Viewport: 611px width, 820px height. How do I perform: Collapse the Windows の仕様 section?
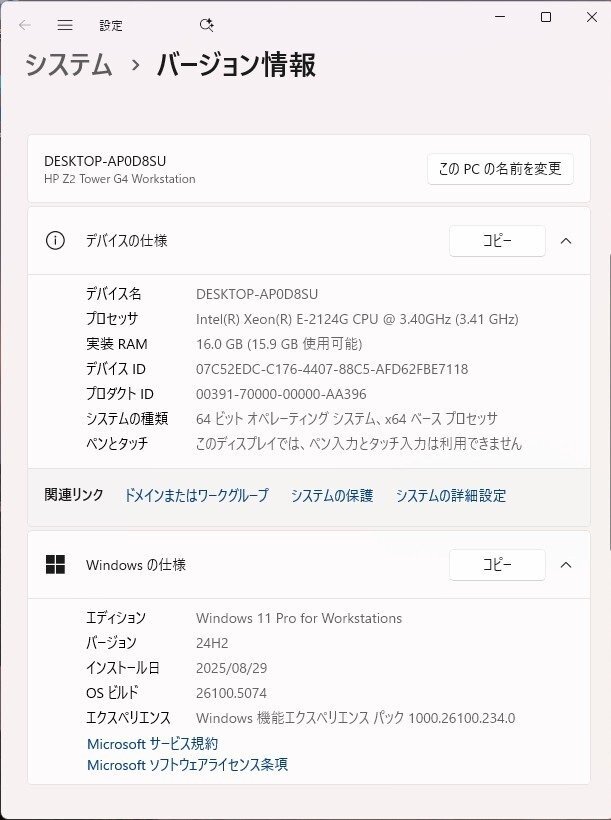(x=566, y=565)
